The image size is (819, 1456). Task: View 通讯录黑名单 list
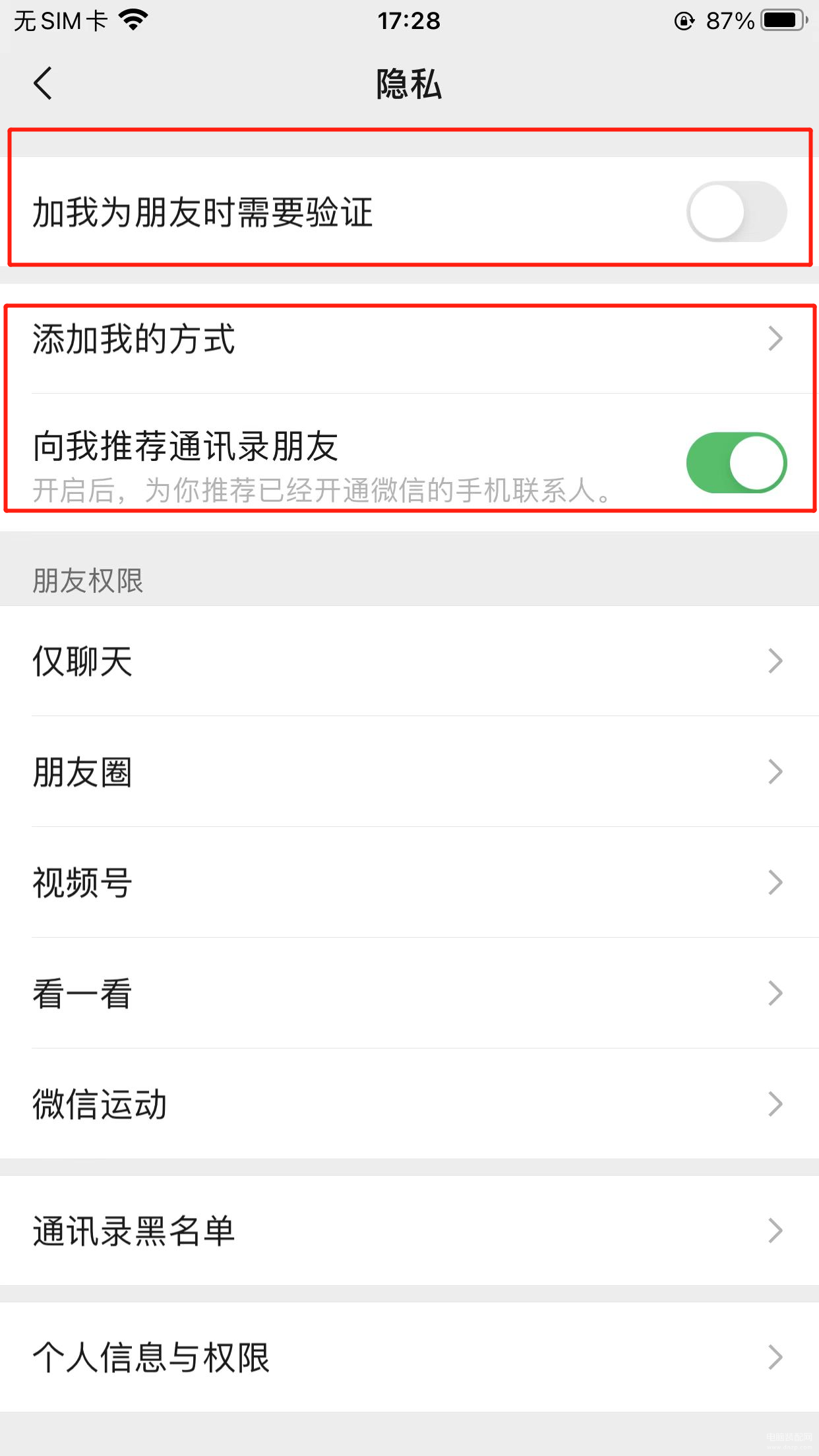409,1230
